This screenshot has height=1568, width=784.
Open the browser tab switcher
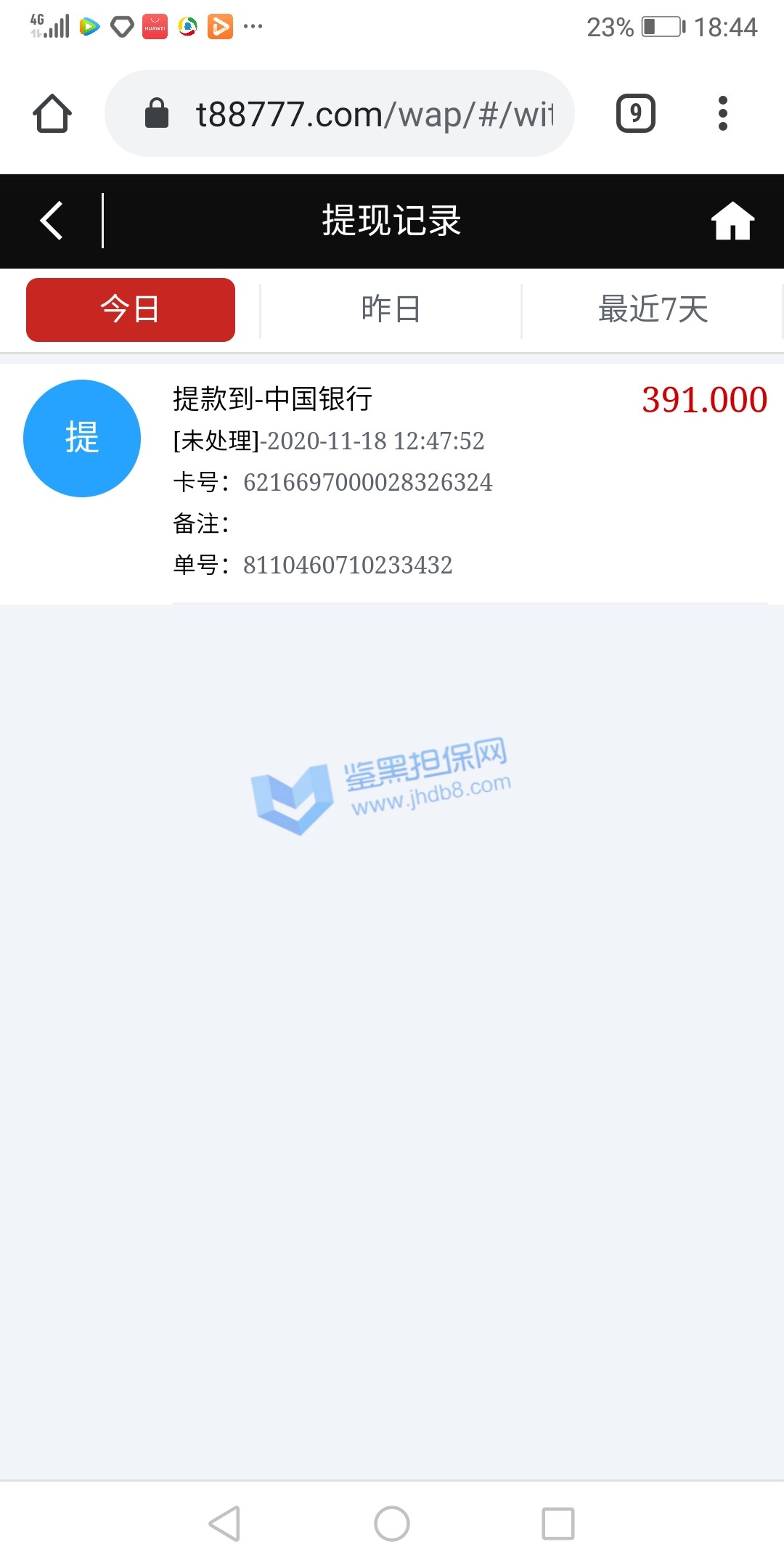tap(635, 114)
